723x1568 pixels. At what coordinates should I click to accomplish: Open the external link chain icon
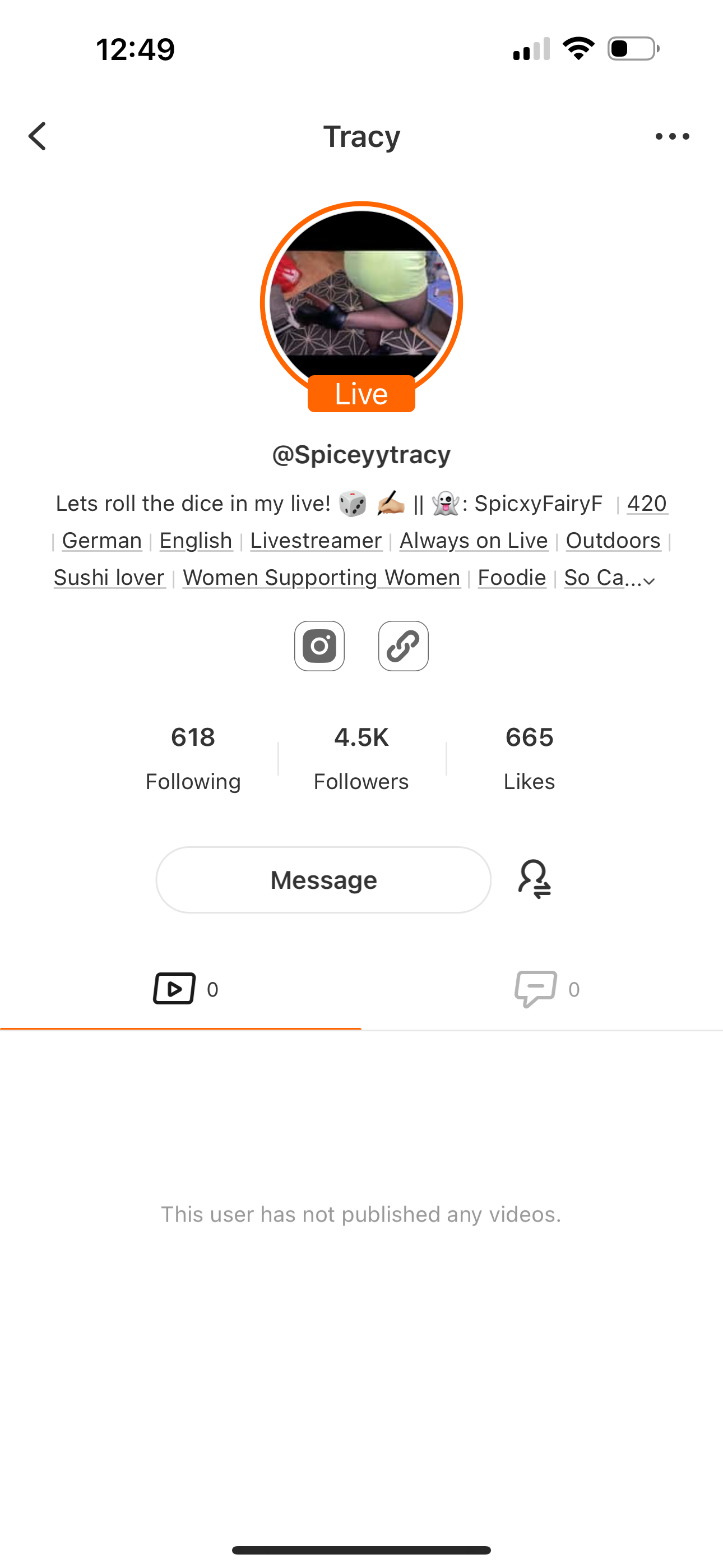[x=403, y=646]
